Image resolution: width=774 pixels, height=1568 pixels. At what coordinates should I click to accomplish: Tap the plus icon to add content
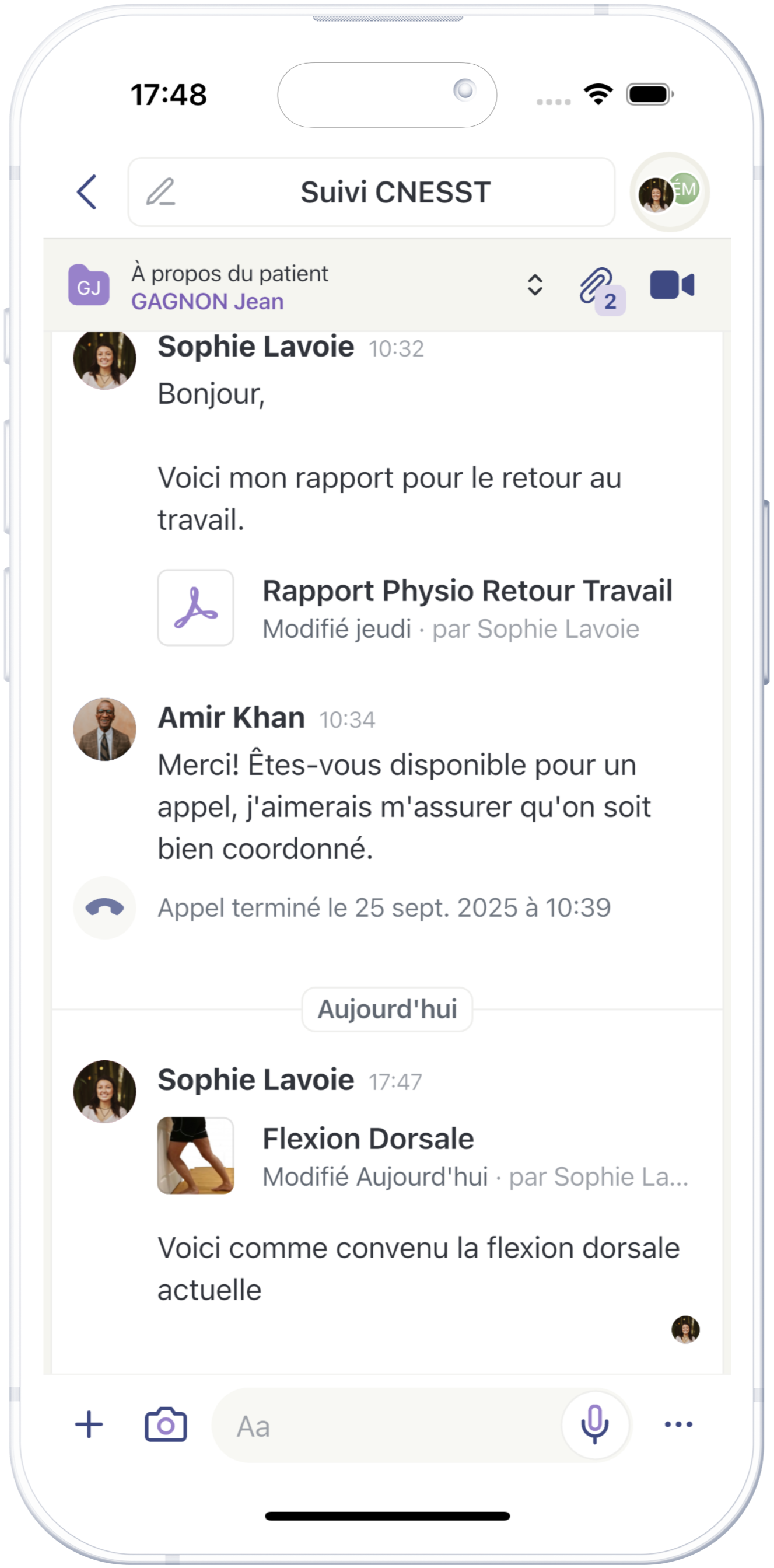[x=89, y=1425]
